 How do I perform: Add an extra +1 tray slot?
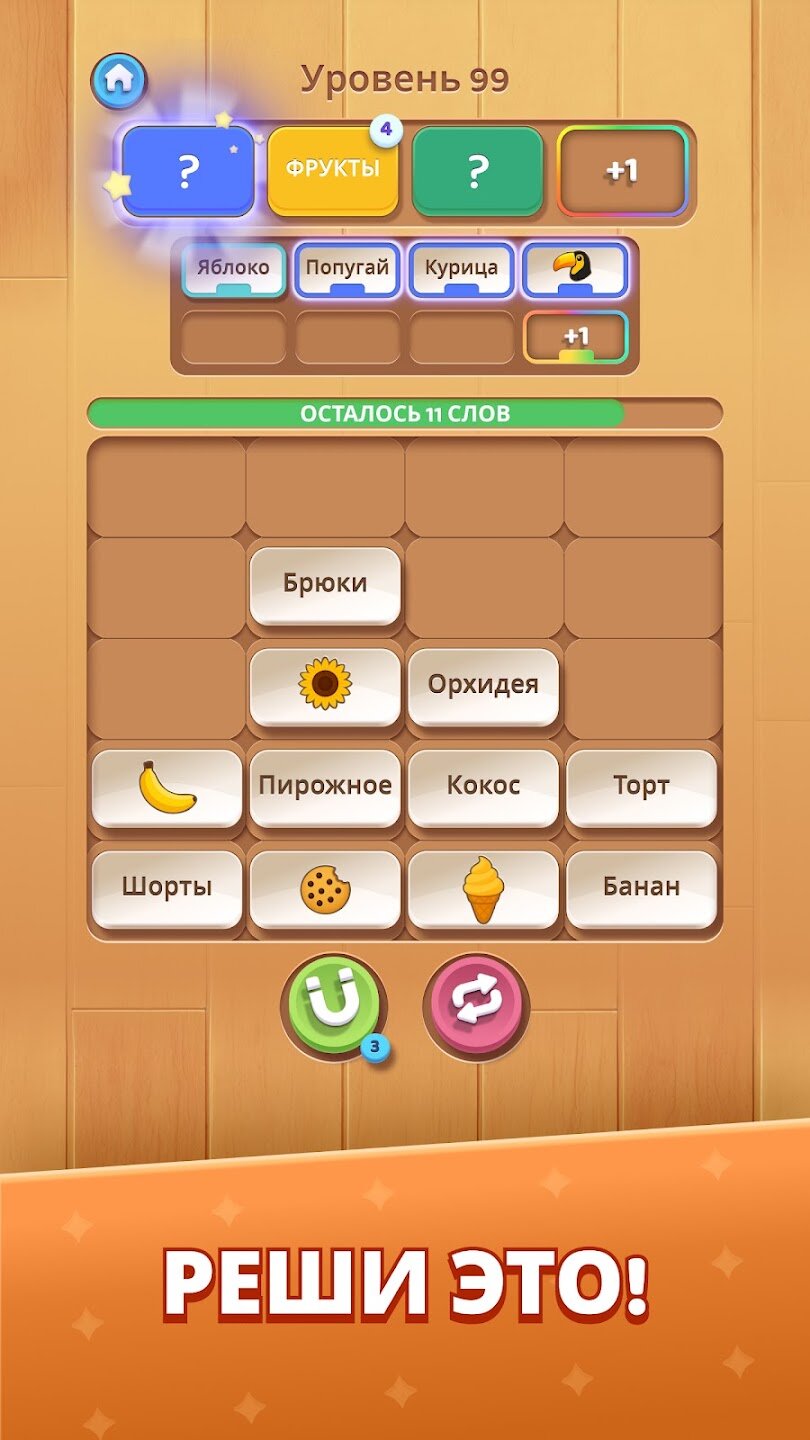tap(575, 337)
